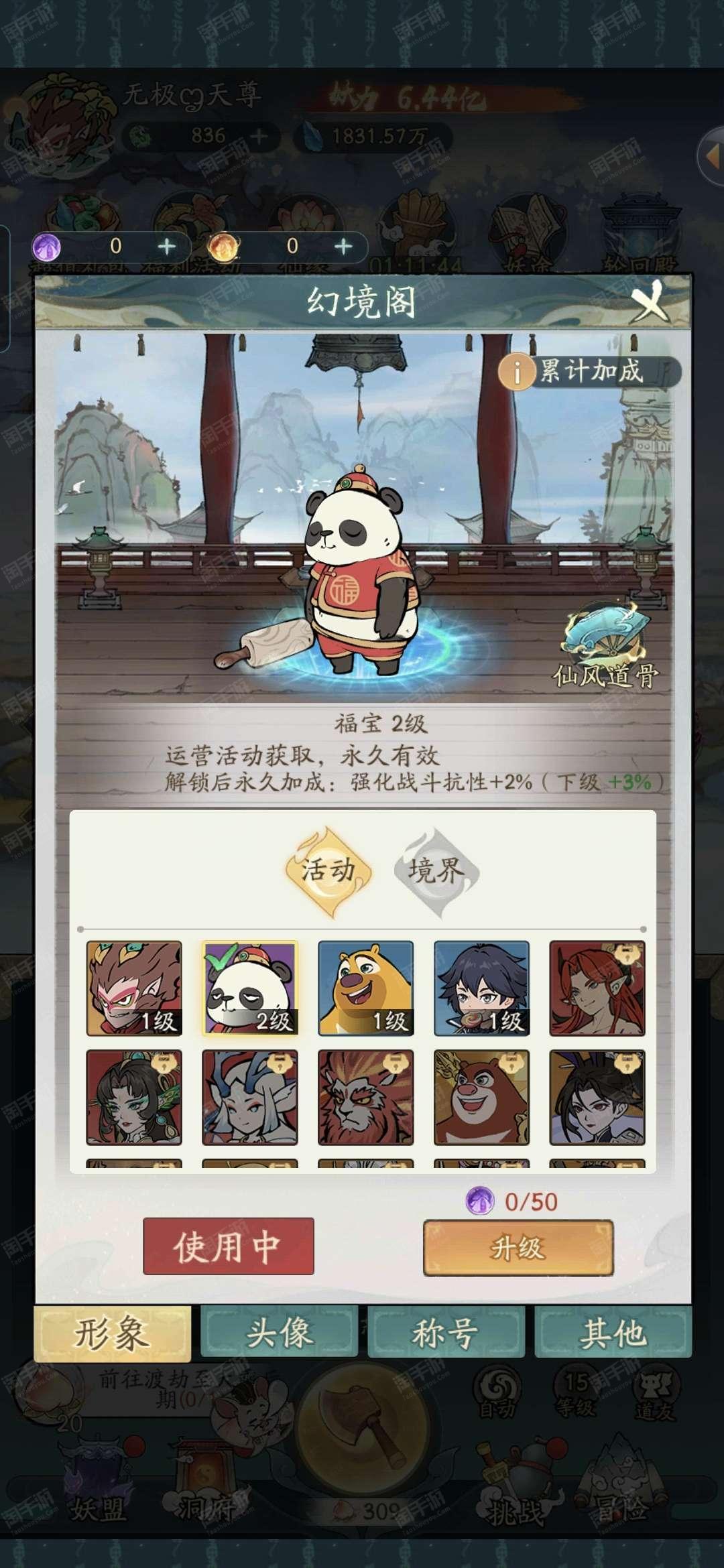Choose the level-1 yellow bear skin

pos(365,988)
